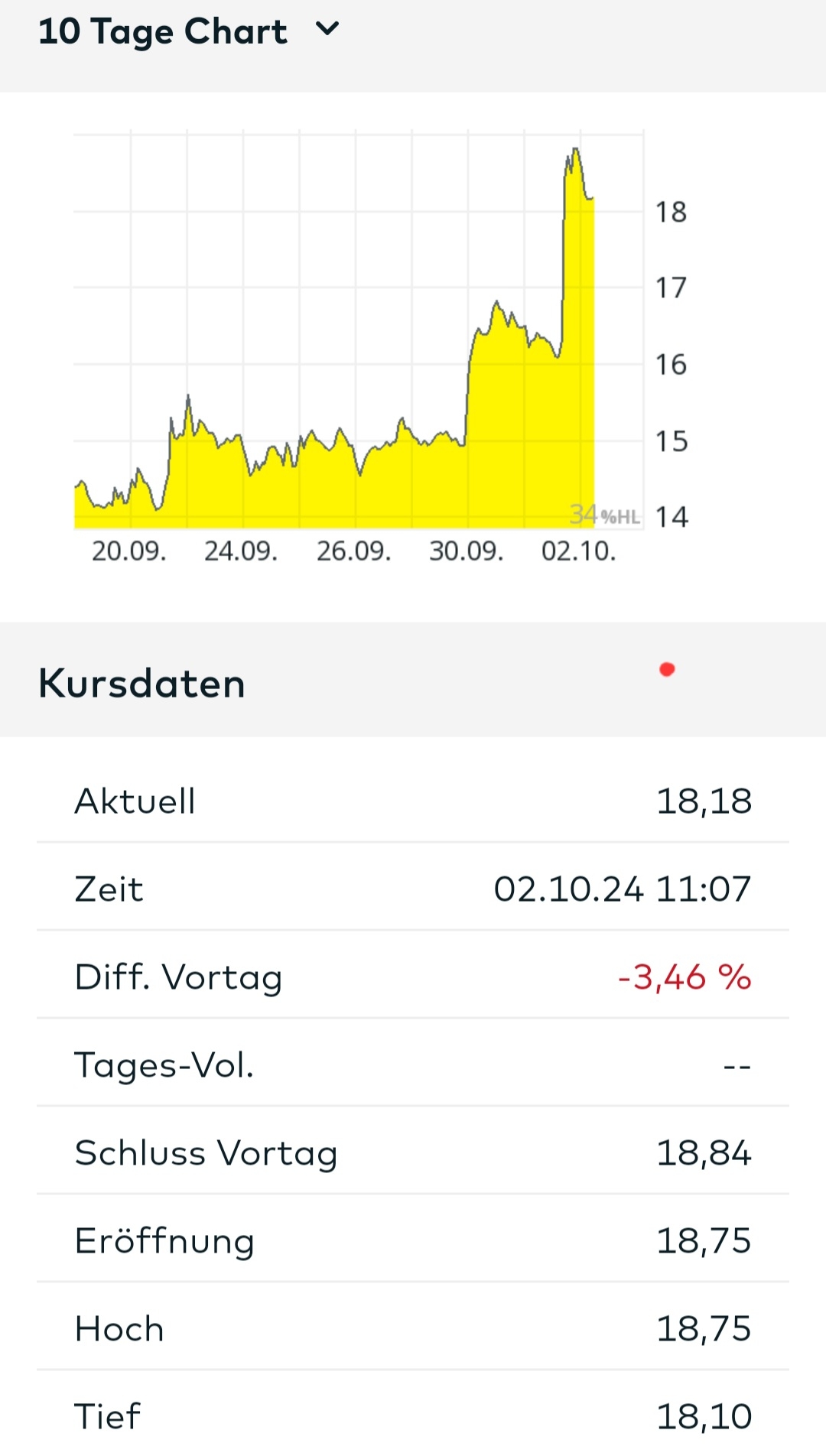
Task: Open the Kursdaten section header
Action: click(141, 683)
